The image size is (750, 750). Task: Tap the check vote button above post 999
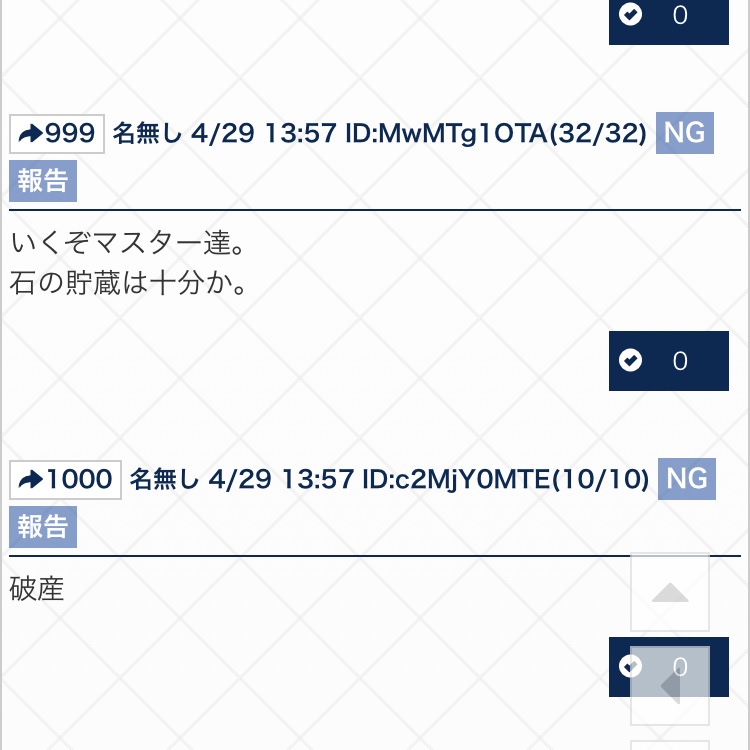668,17
